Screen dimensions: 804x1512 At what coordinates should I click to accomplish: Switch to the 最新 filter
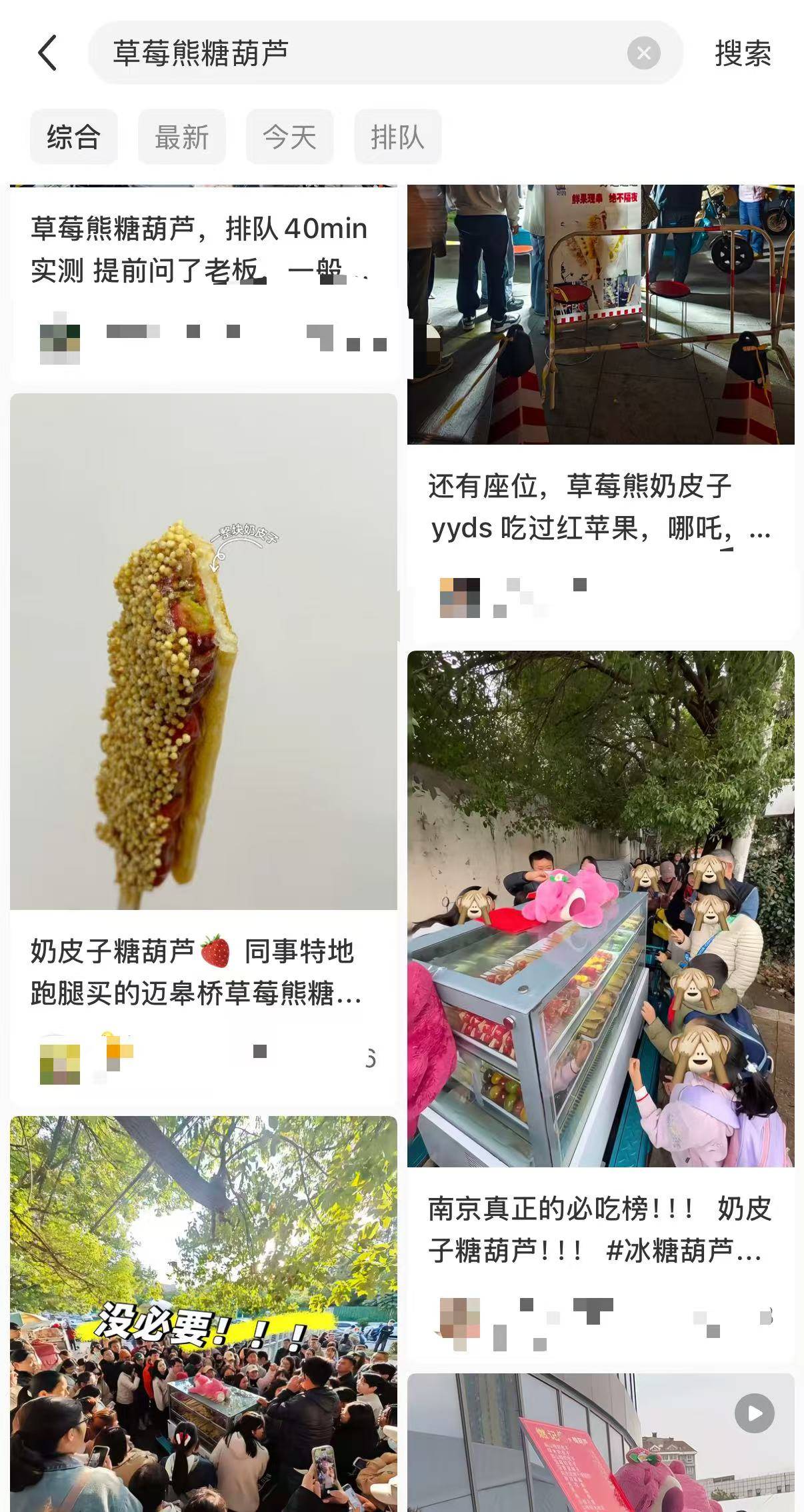click(181, 137)
